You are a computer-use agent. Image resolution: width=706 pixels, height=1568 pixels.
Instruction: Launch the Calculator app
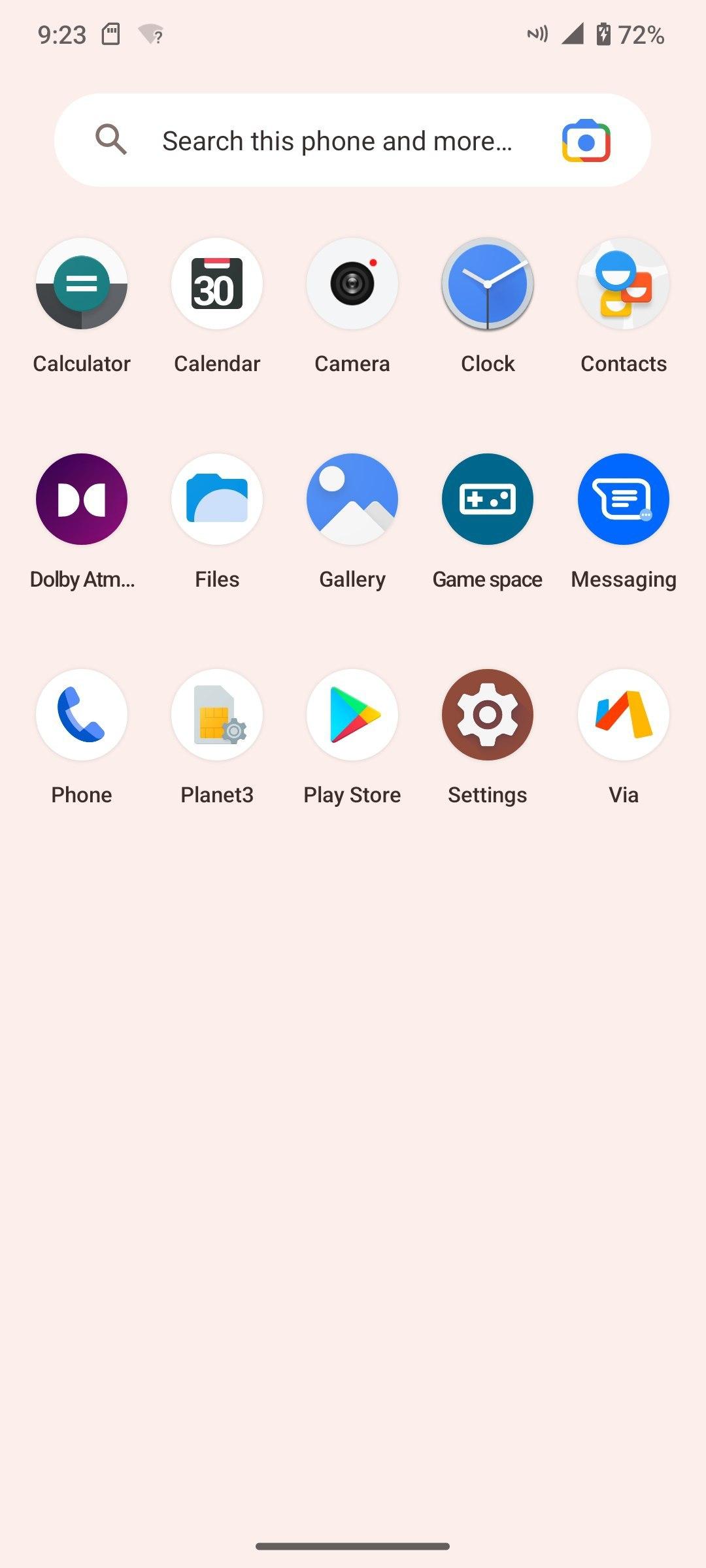point(82,284)
